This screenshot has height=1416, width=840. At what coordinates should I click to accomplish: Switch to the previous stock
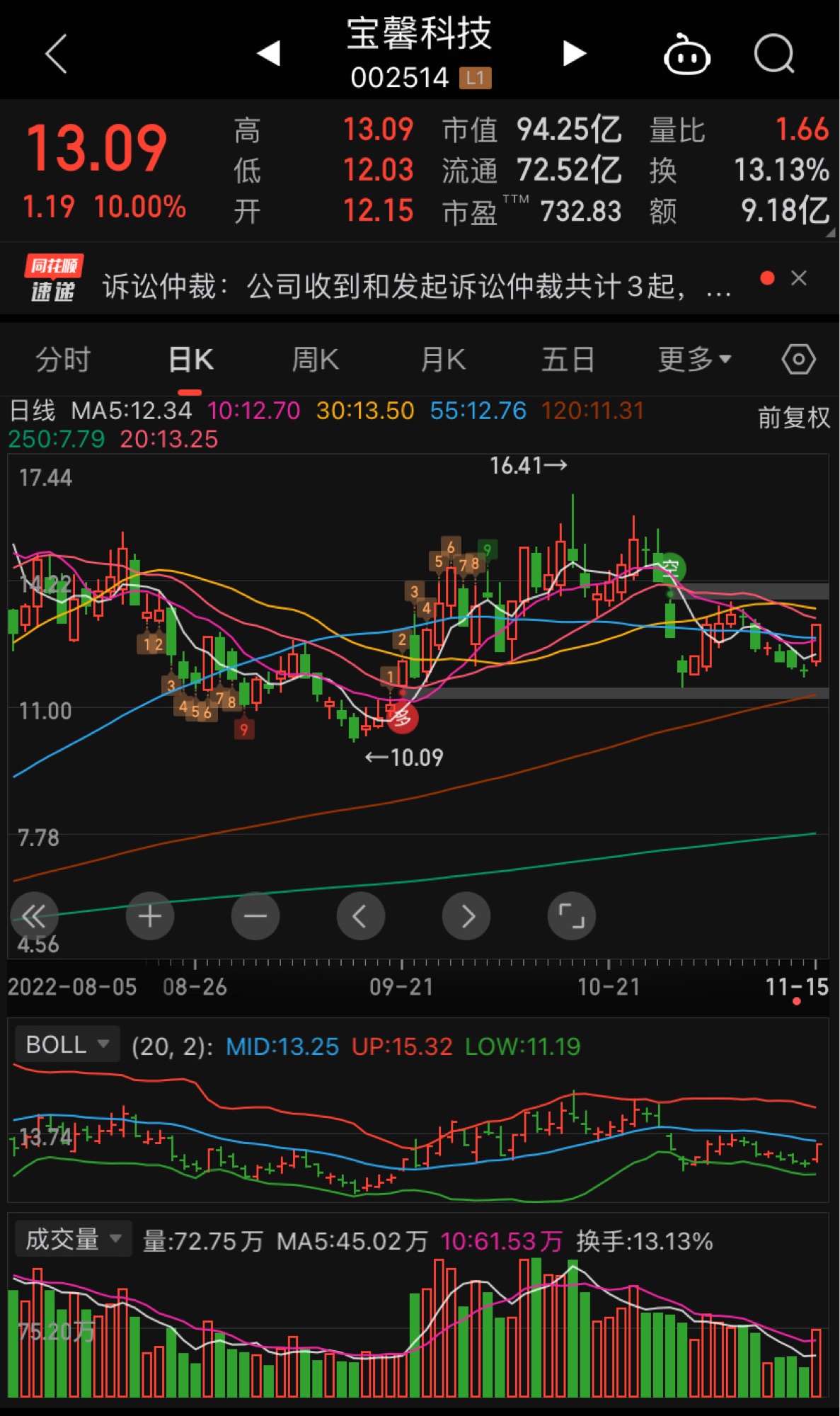tap(269, 53)
